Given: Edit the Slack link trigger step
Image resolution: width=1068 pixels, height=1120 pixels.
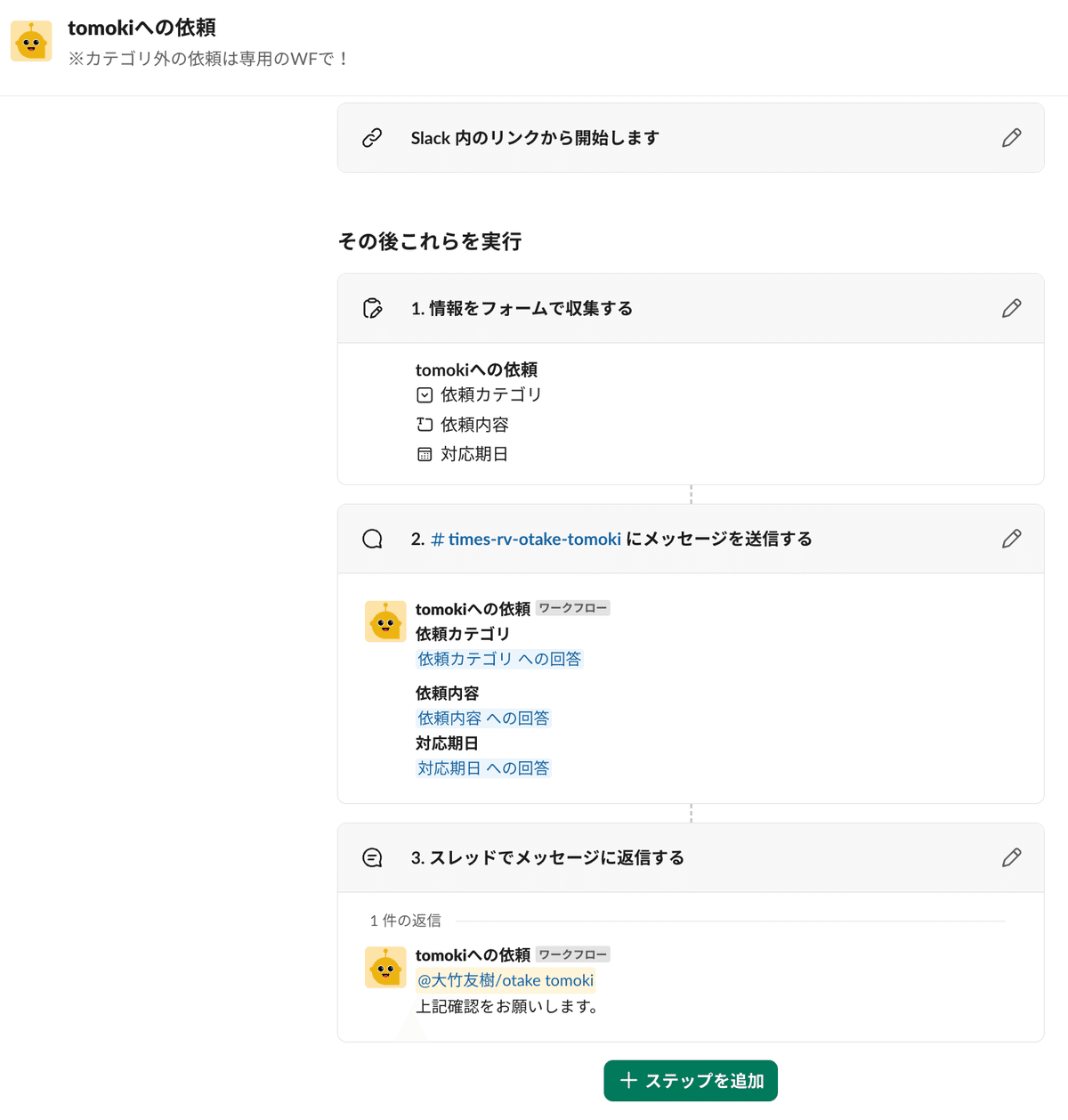Looking at the screenshot, I should [1011, 138].
